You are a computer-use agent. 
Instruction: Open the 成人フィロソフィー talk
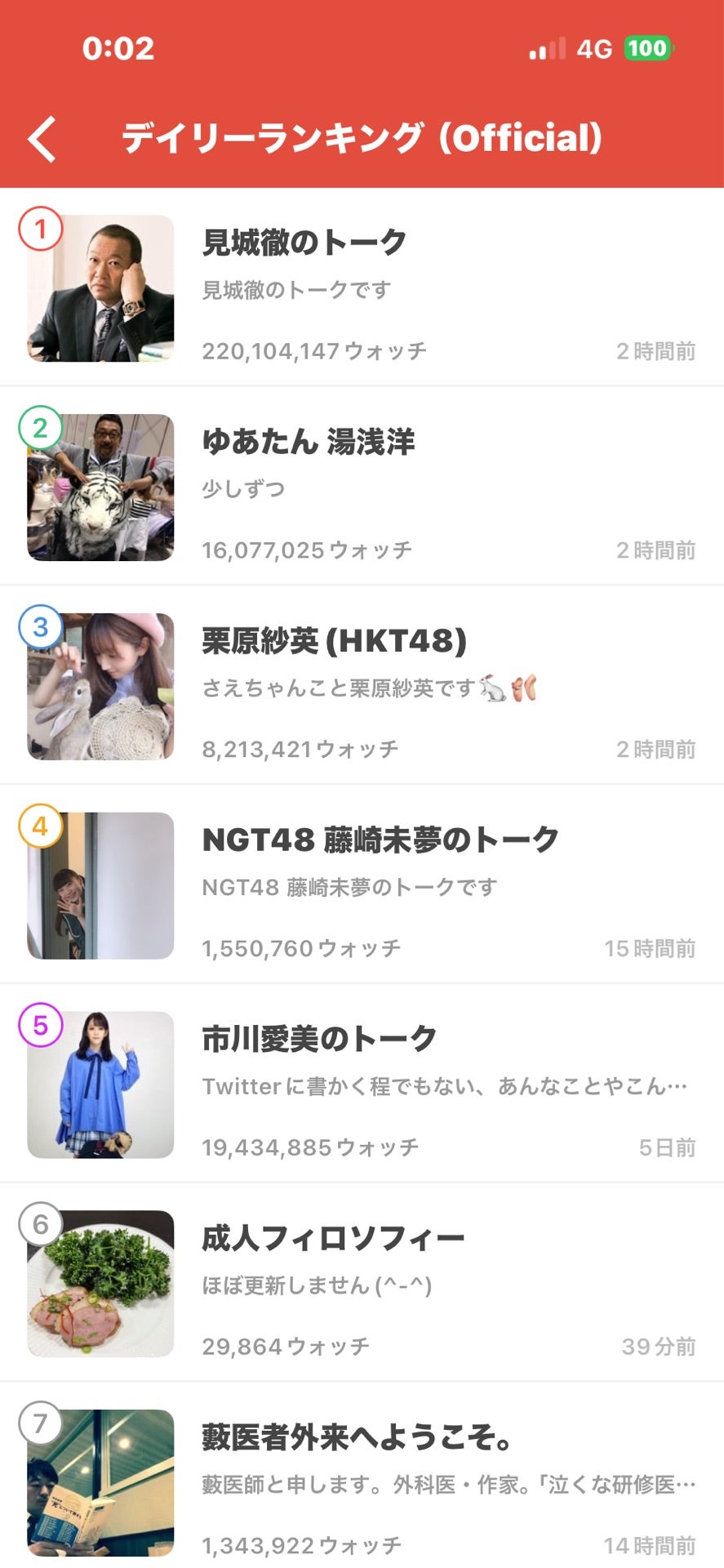pyautogui.click(x=362, y=1283)
